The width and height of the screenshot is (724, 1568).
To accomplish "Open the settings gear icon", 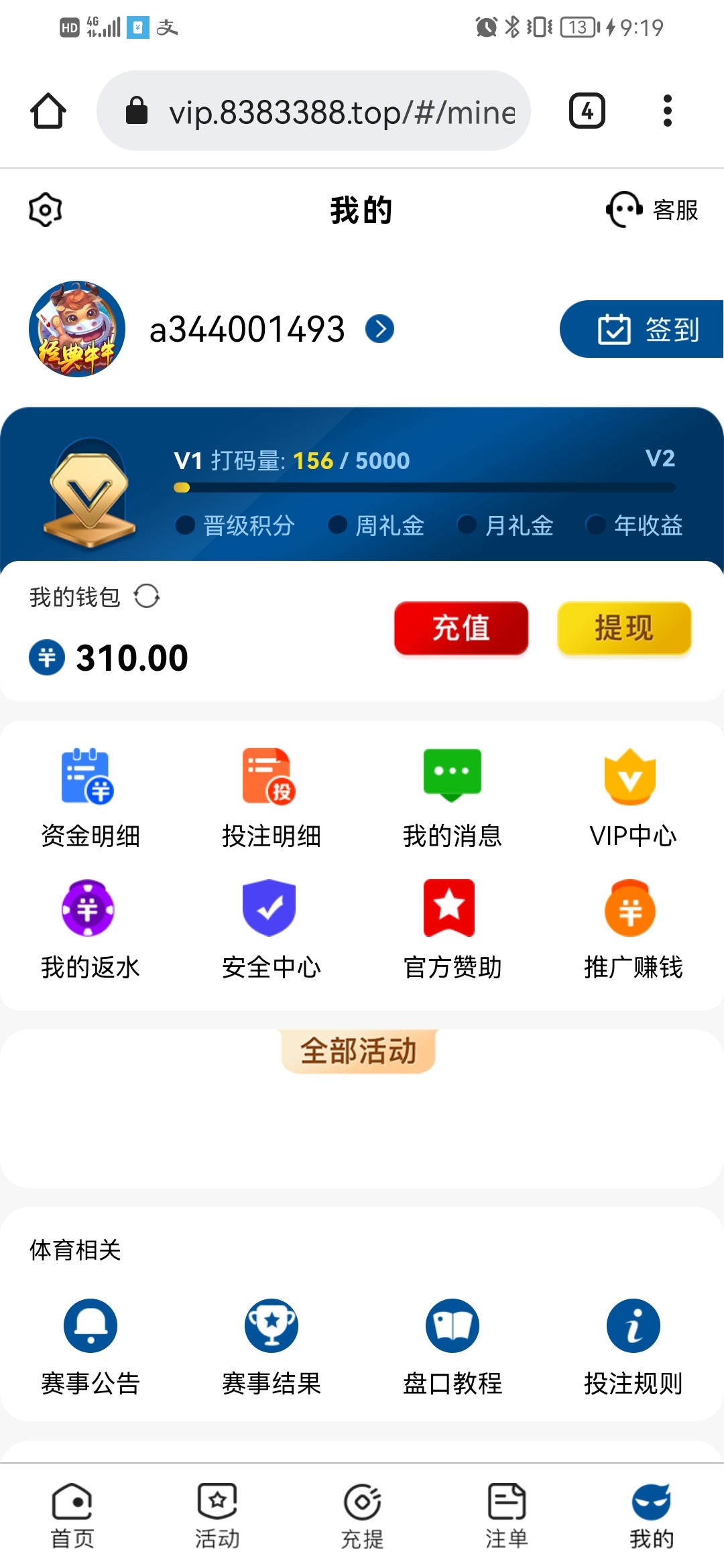I will click(x=46, y=210).
